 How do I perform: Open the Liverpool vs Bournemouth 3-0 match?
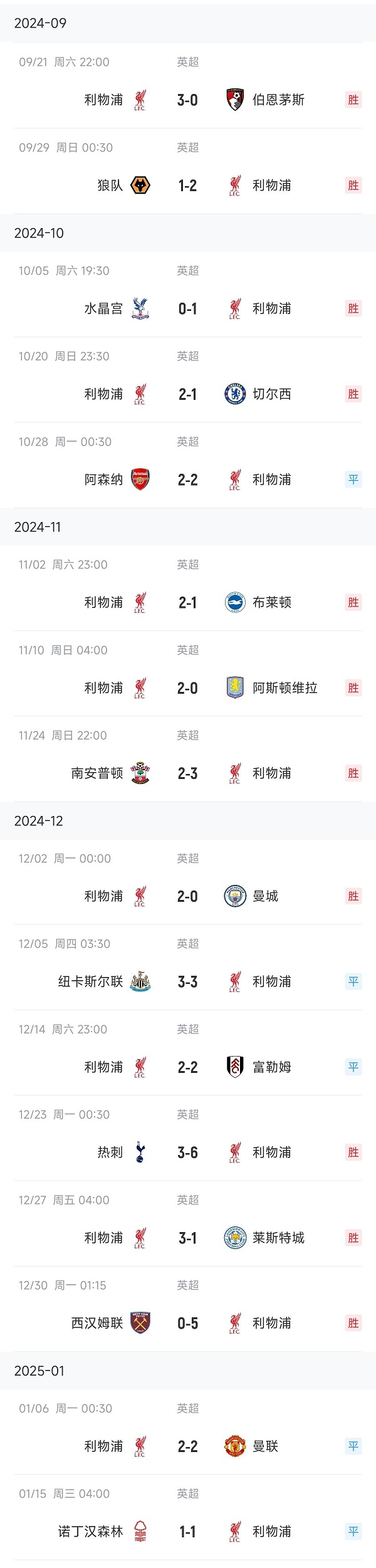pos(187,100)
